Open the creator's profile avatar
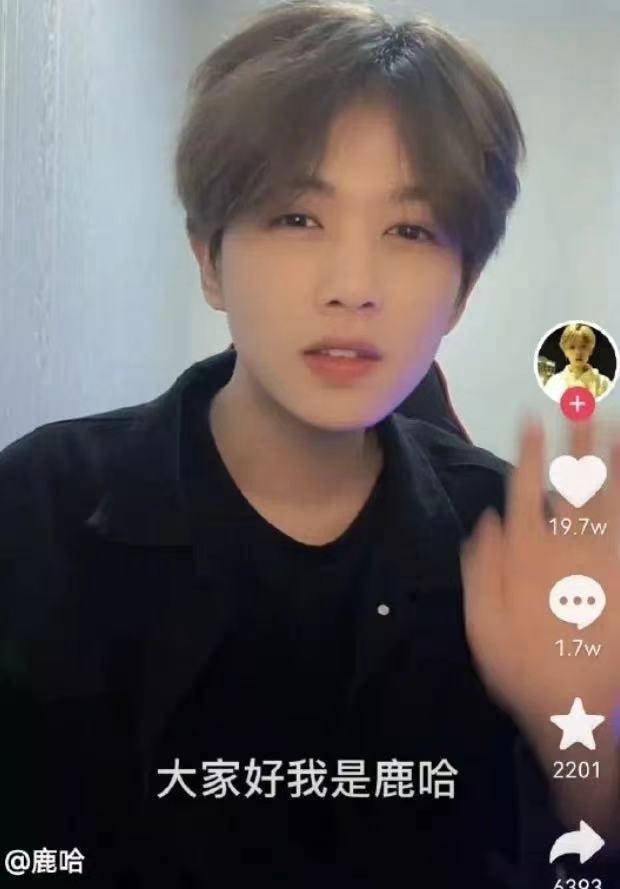This screenshot has height=889, width=620. [x=575, y=360]
